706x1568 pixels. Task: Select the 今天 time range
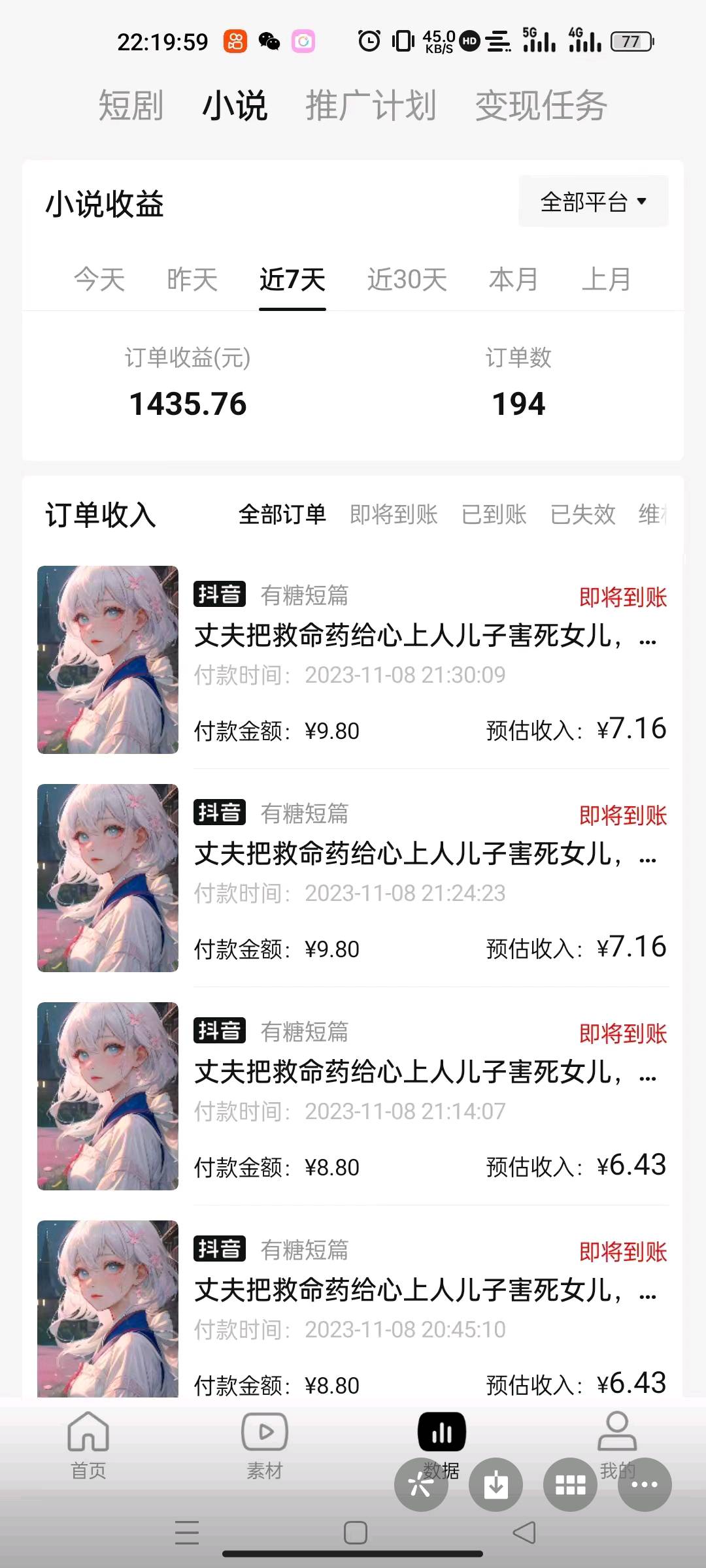(x=99, y=280)
